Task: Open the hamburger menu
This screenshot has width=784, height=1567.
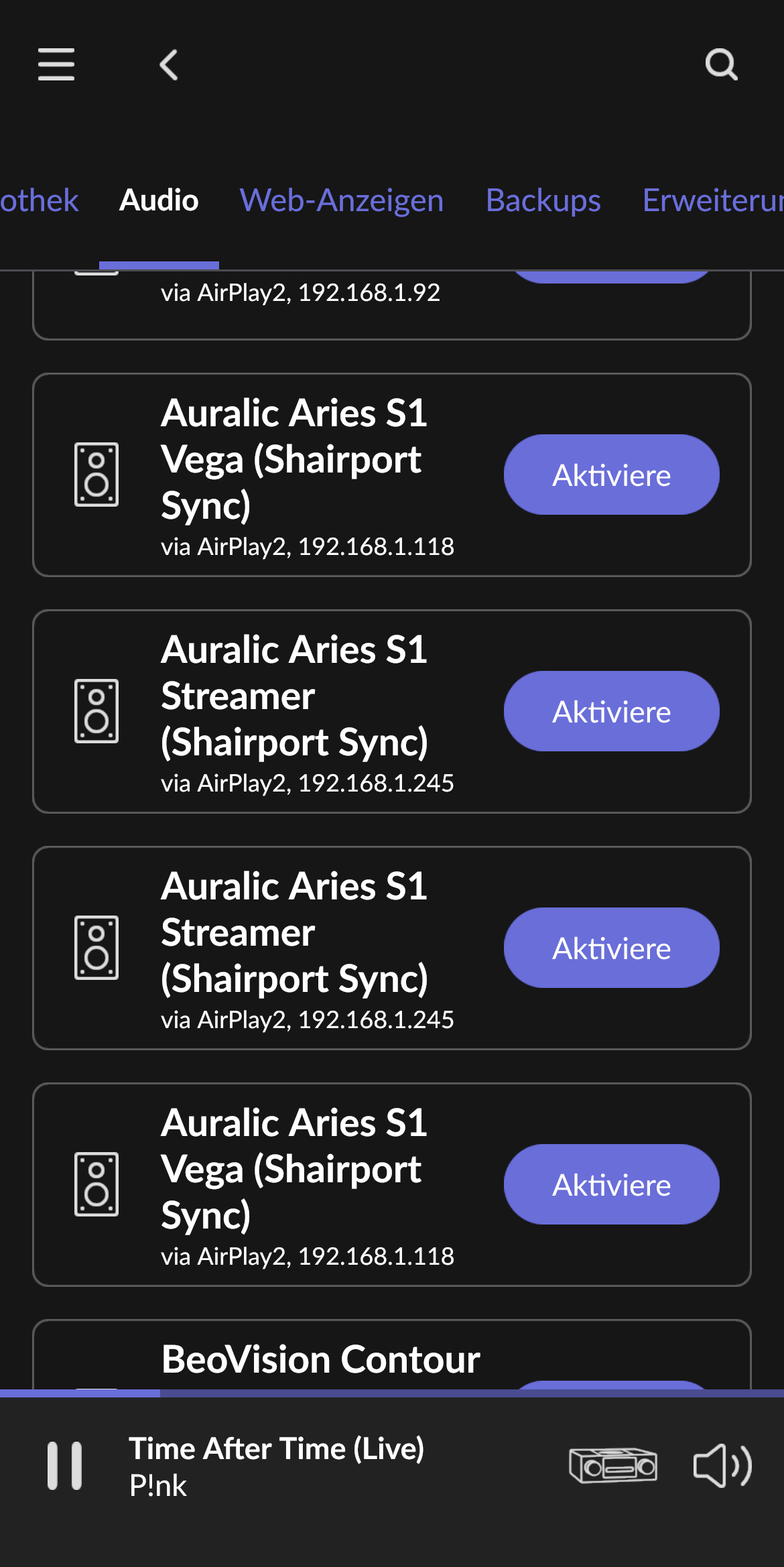Action: point(56,64)
